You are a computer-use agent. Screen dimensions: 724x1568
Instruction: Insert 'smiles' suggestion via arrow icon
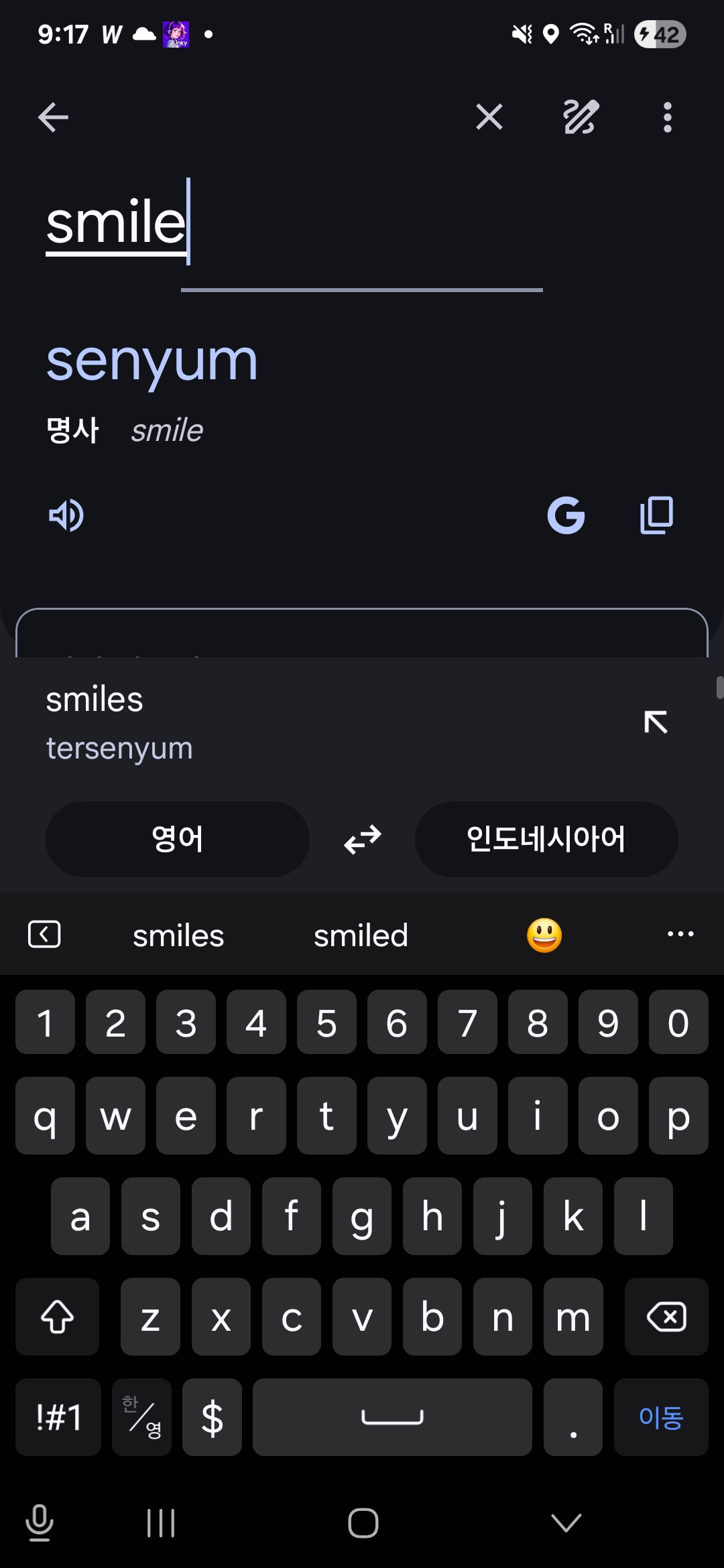655,722
